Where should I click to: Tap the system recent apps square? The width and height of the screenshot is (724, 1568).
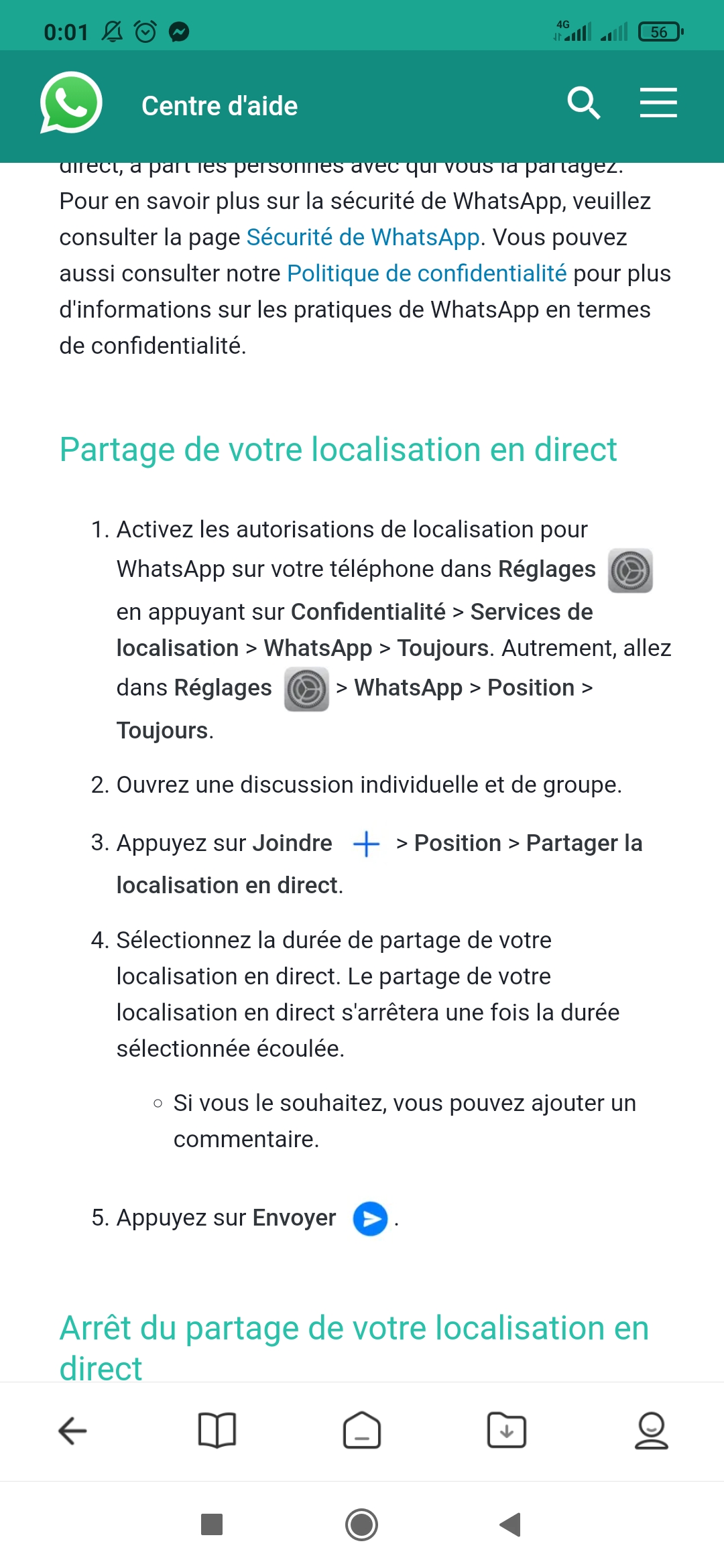[212, 1525]
